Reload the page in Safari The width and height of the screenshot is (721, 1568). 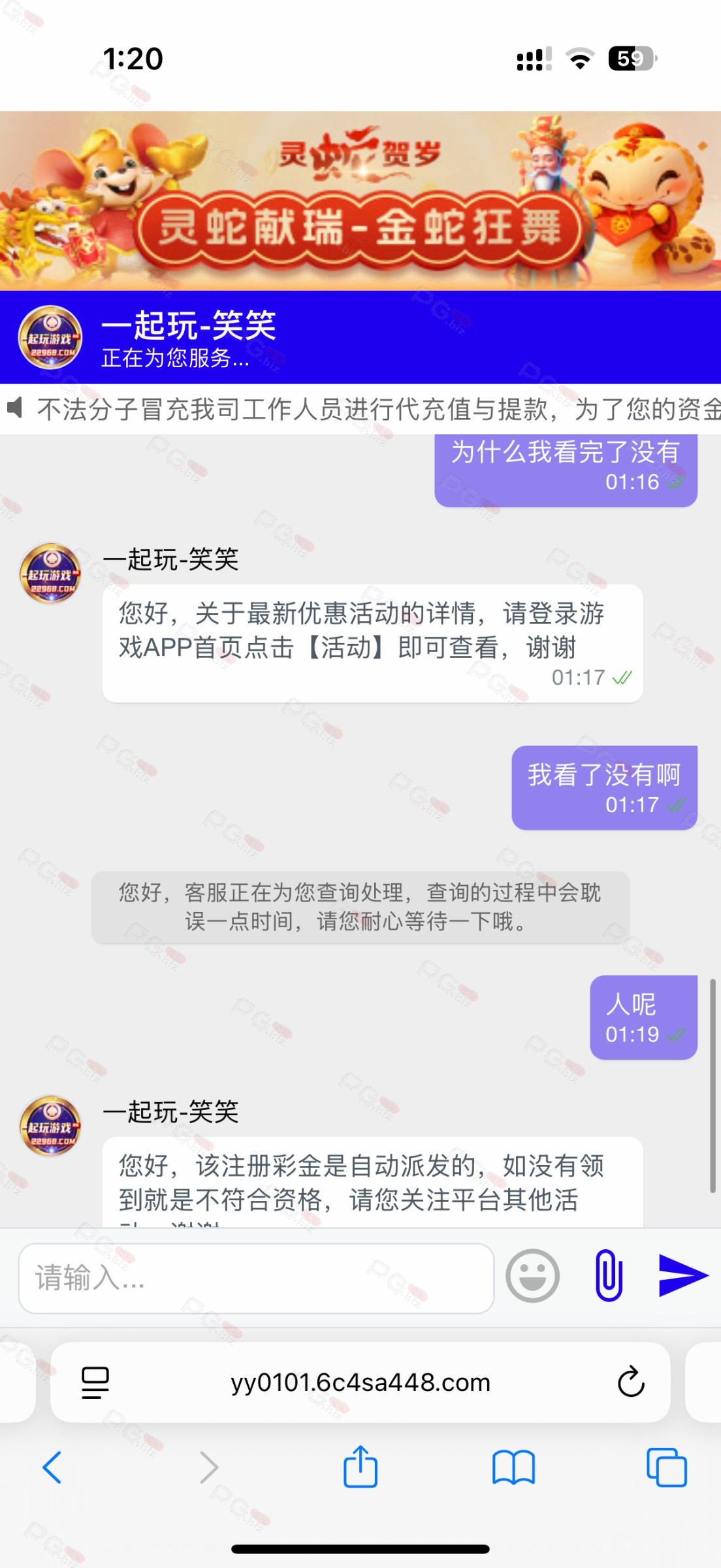tap(631, 1382)
